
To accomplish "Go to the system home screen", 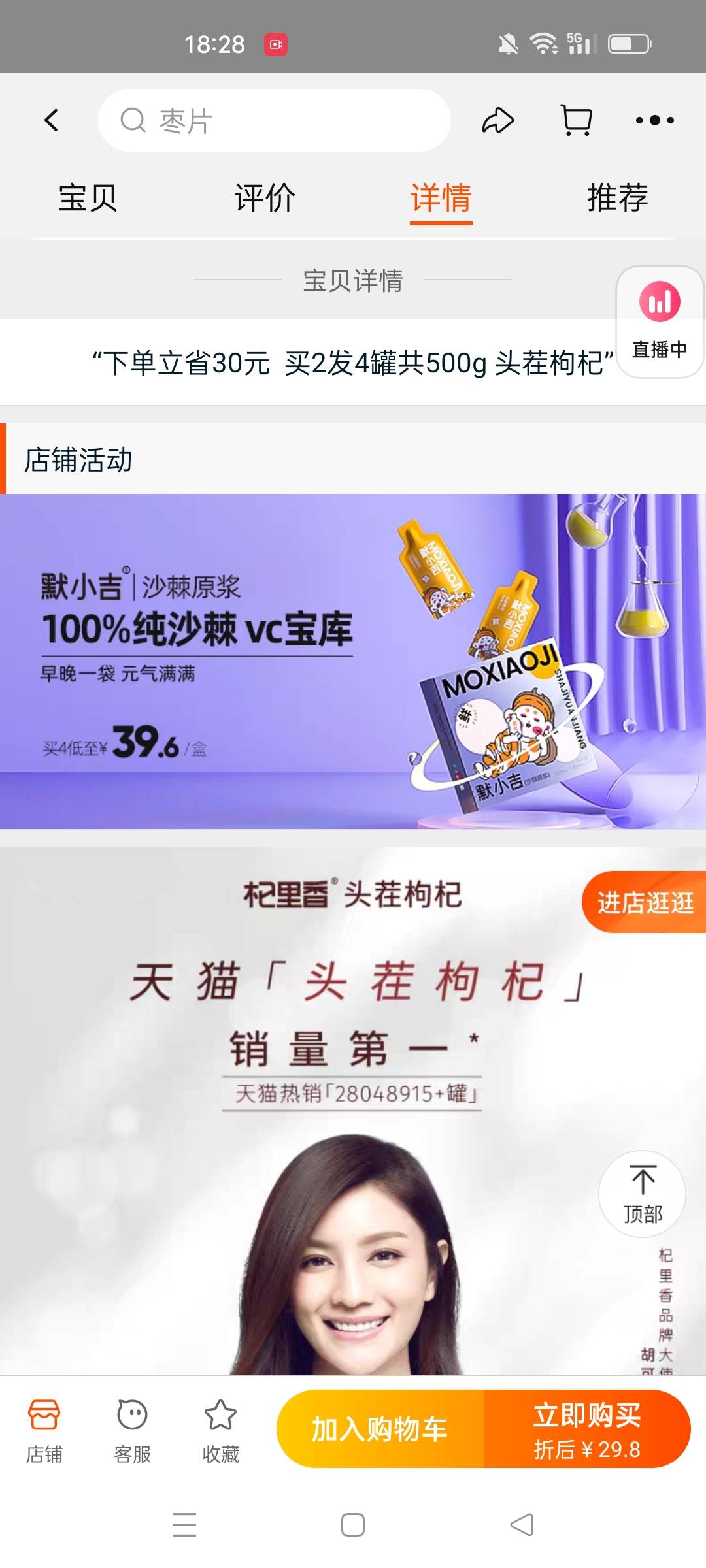I will [x=353, y=1525].
